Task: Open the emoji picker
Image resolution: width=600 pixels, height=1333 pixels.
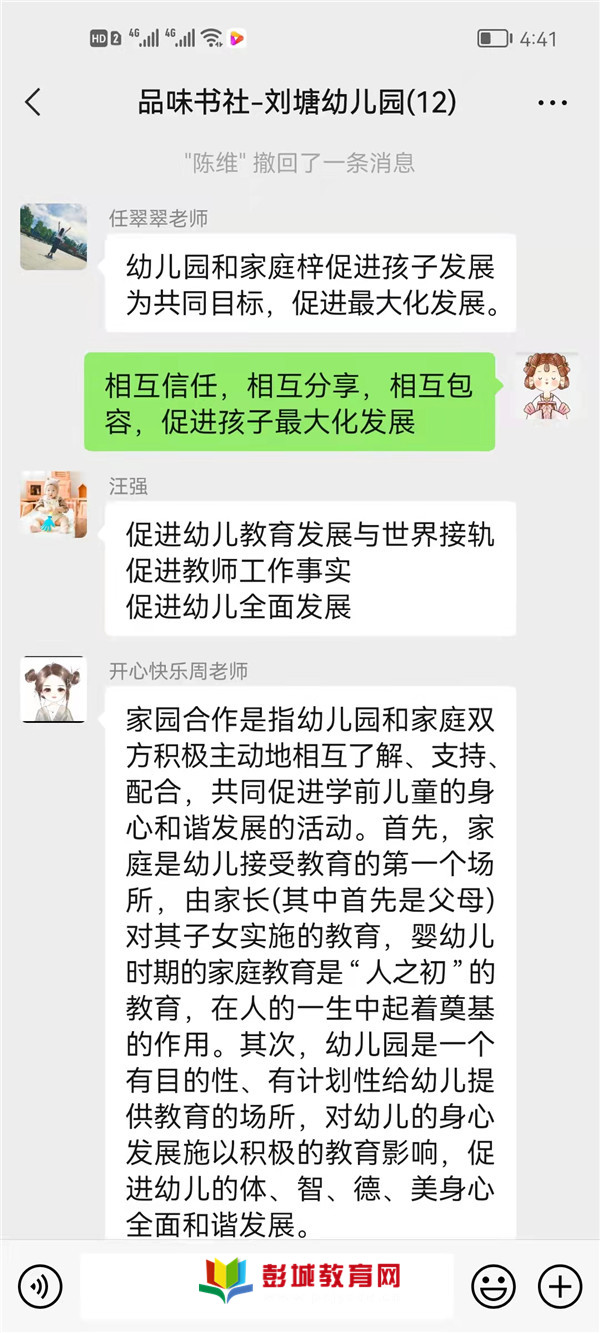Action: (493, 1285)
